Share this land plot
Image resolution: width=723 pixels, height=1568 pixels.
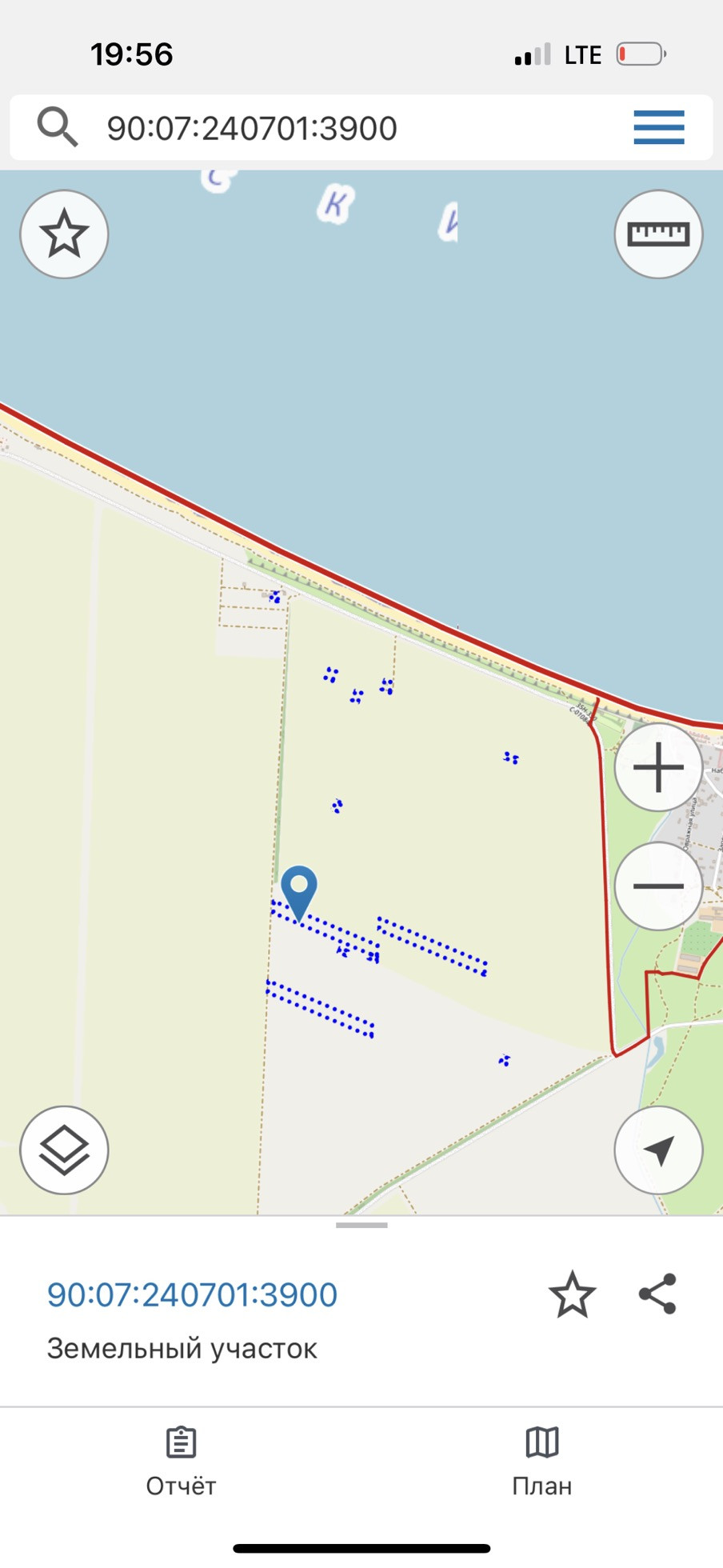tap(657, 1294)
